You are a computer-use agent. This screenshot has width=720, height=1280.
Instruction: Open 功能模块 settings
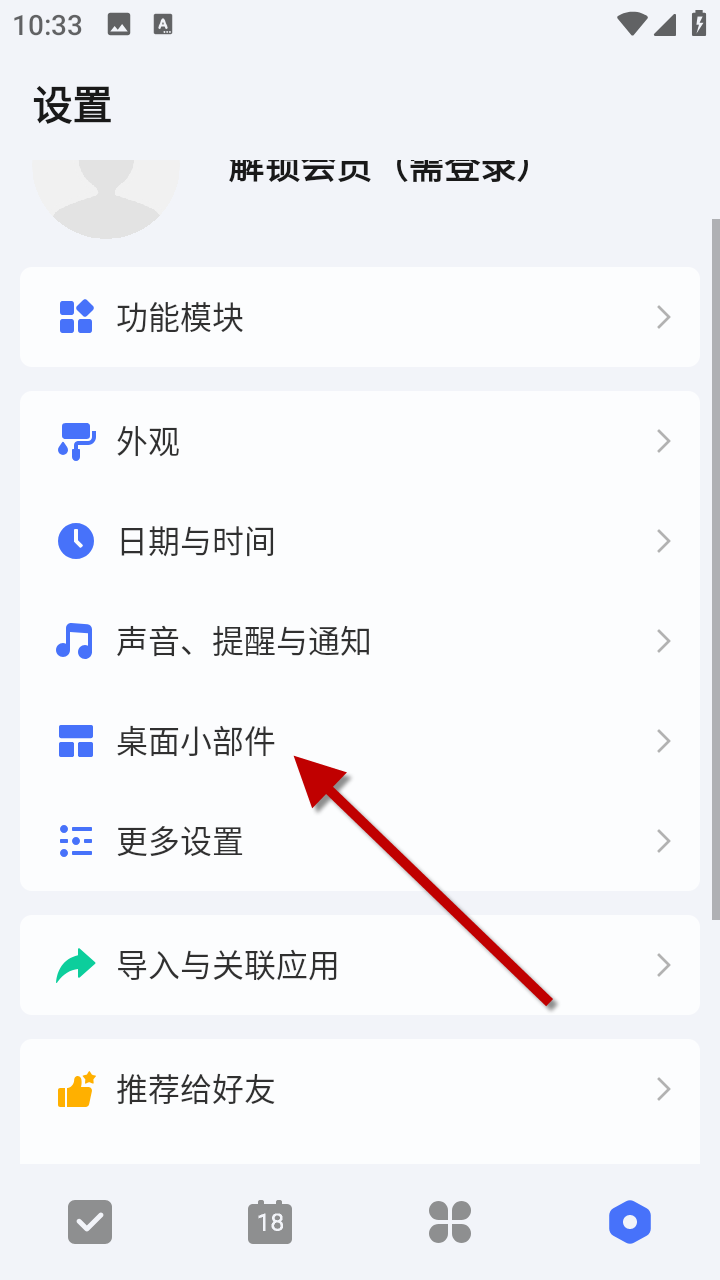point(360,317)
